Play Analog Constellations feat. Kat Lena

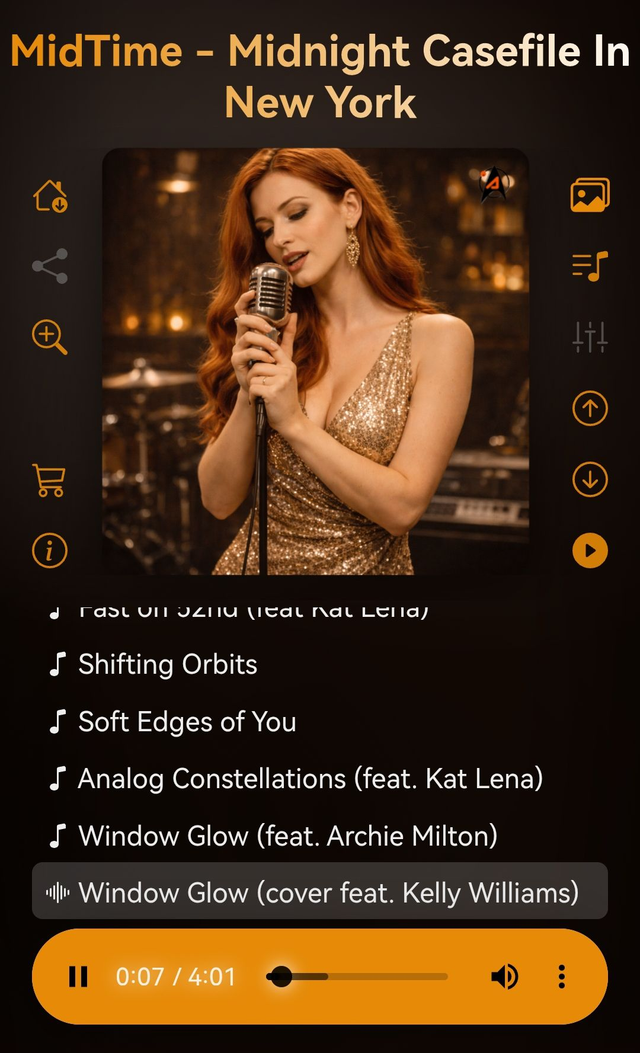coord(310,779)
